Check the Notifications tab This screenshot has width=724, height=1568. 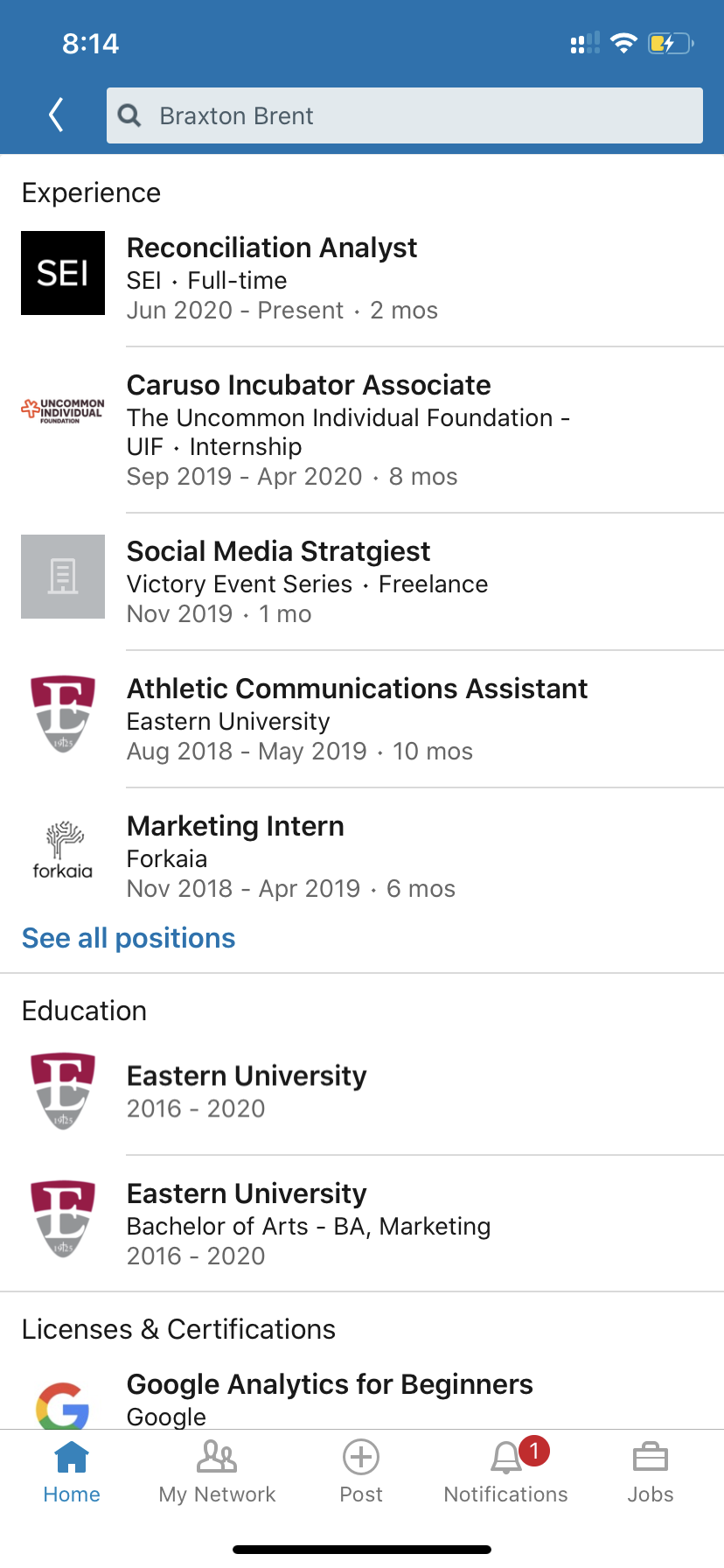[x=505, y=1473]
